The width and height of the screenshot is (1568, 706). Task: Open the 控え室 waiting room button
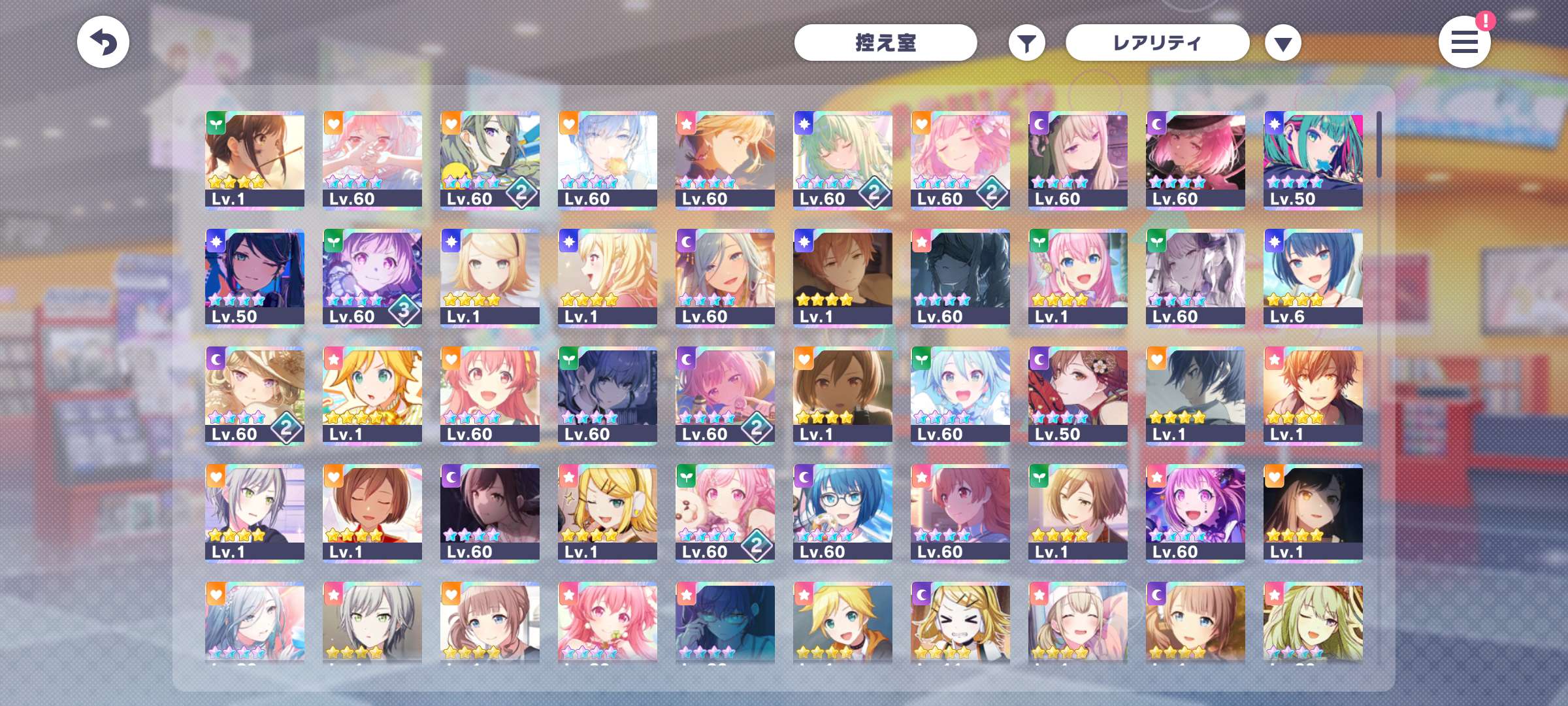tap(885, 43)
